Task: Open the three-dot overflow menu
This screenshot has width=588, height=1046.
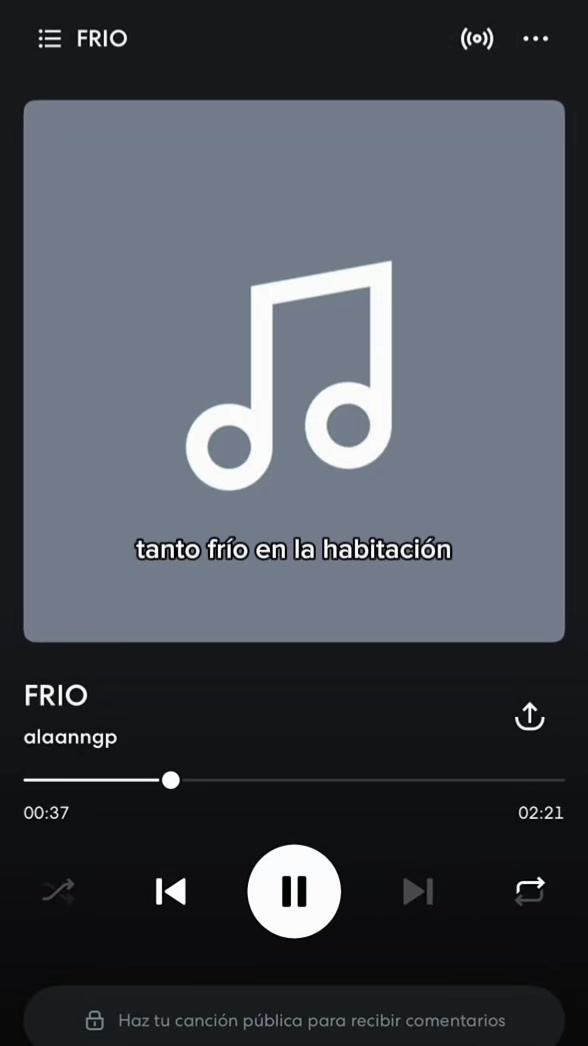Action: point(535,39)
